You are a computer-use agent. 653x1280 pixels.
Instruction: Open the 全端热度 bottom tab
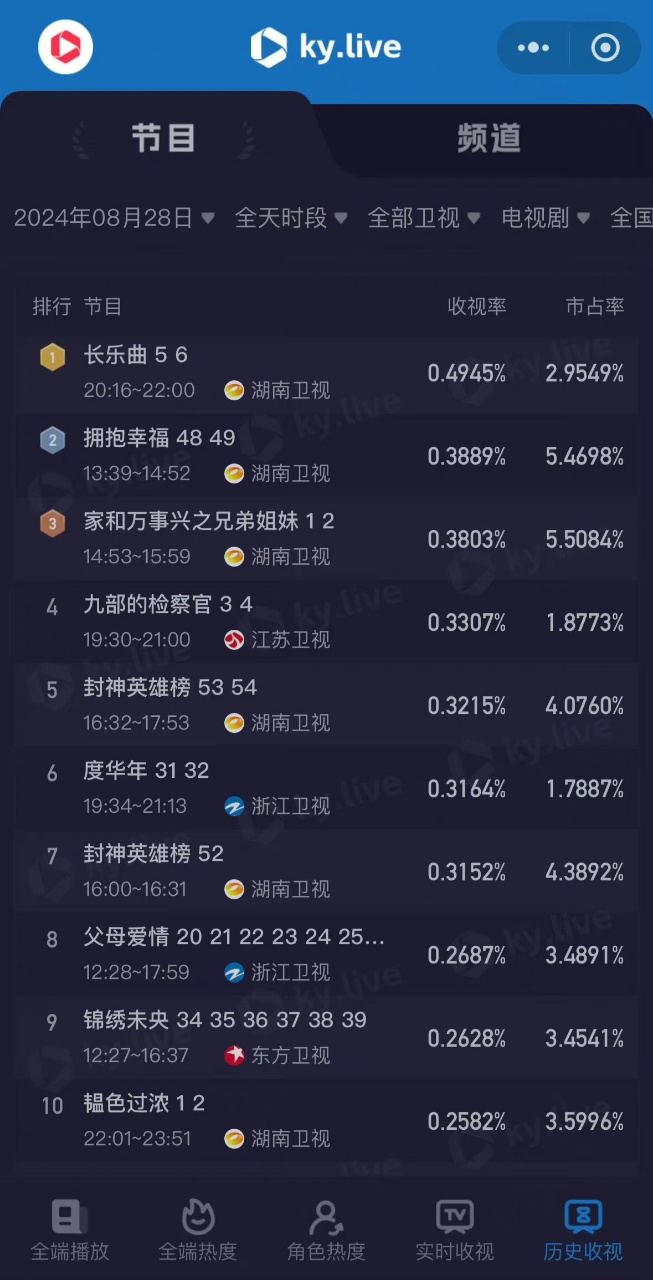197,1230
